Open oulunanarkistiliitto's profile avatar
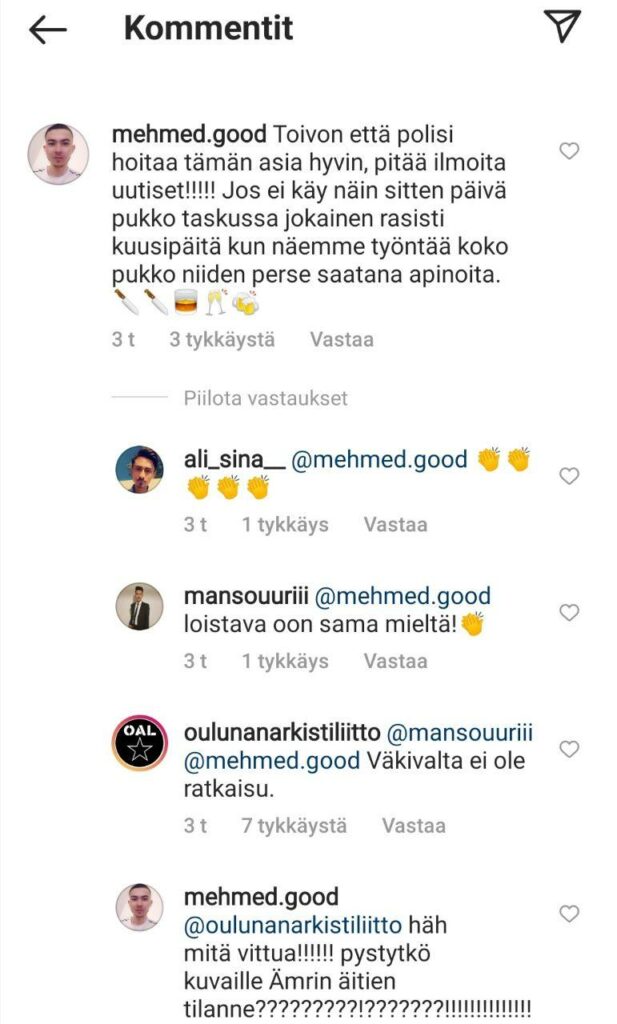The image size is (617, 1024). pyautogui.click(x=139, y=744)
